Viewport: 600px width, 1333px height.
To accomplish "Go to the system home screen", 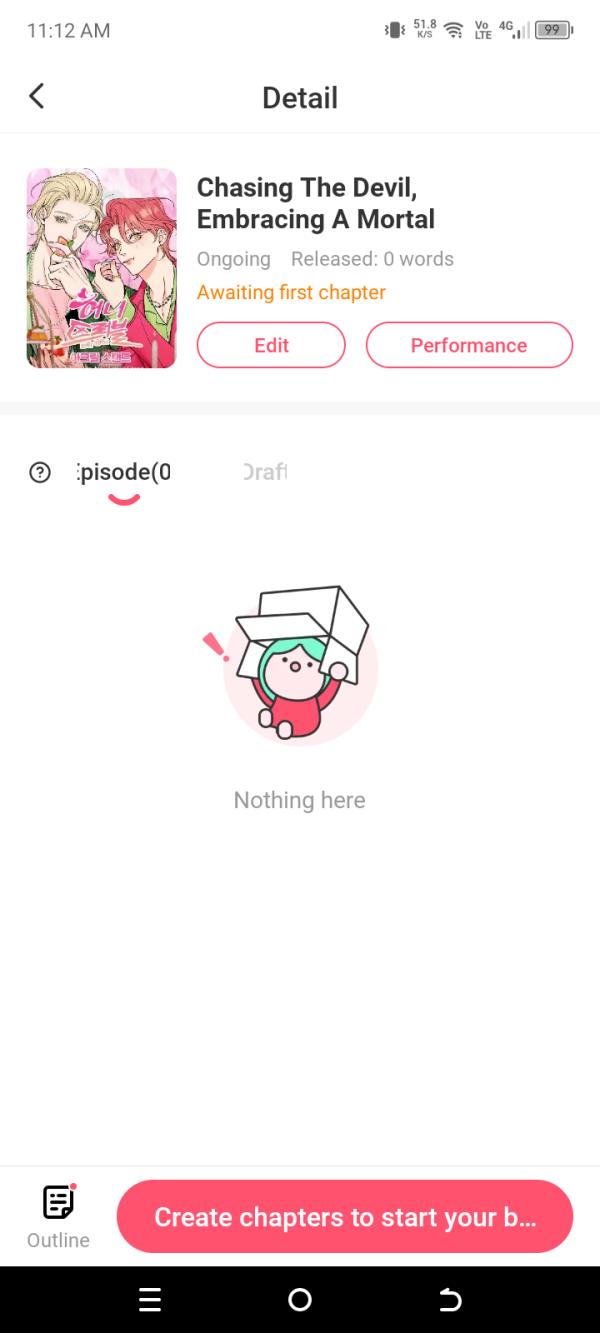I will tap(300, 1299).
